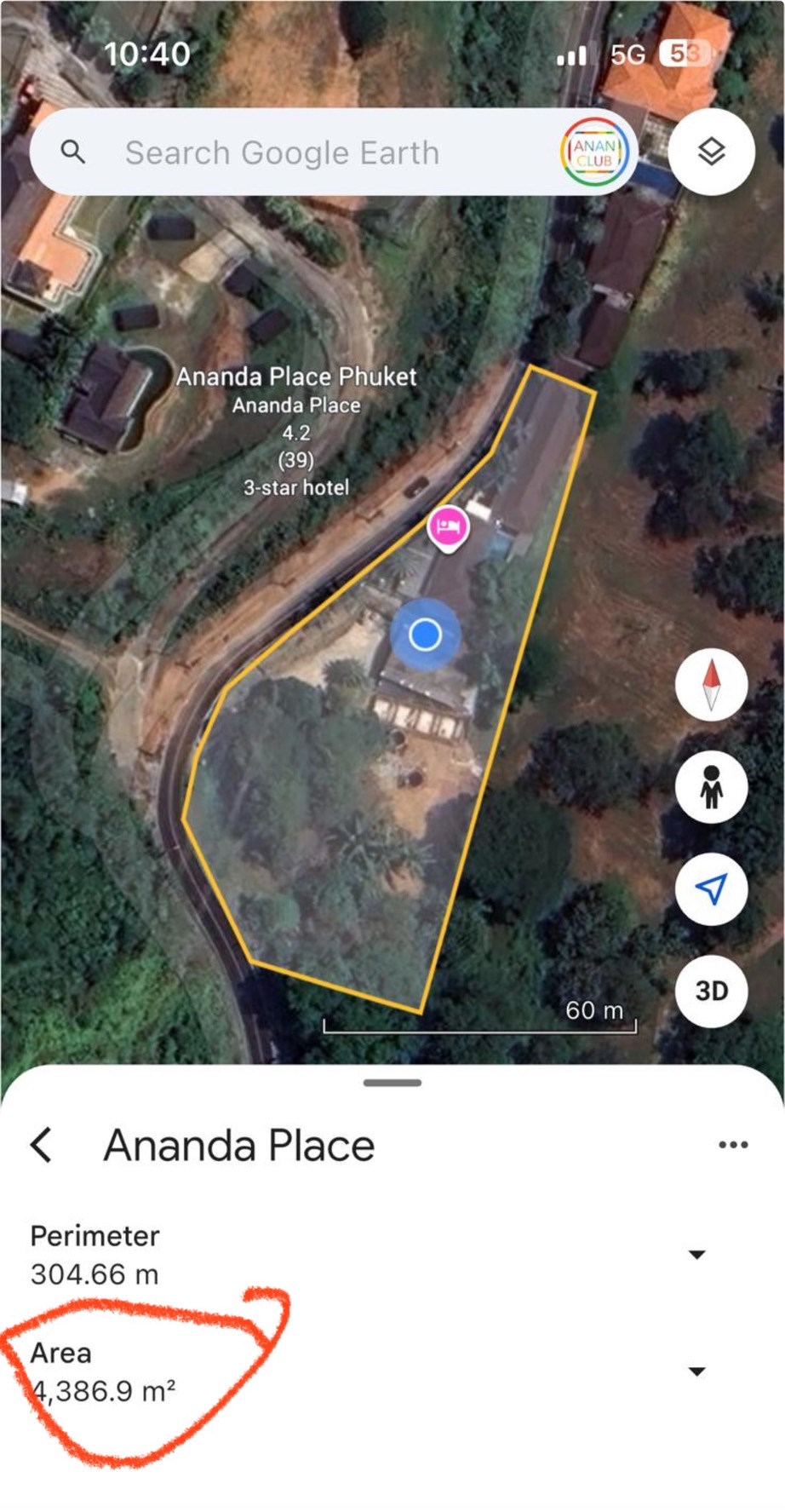Select the pink hotel pin on the map

pos(448,527)
